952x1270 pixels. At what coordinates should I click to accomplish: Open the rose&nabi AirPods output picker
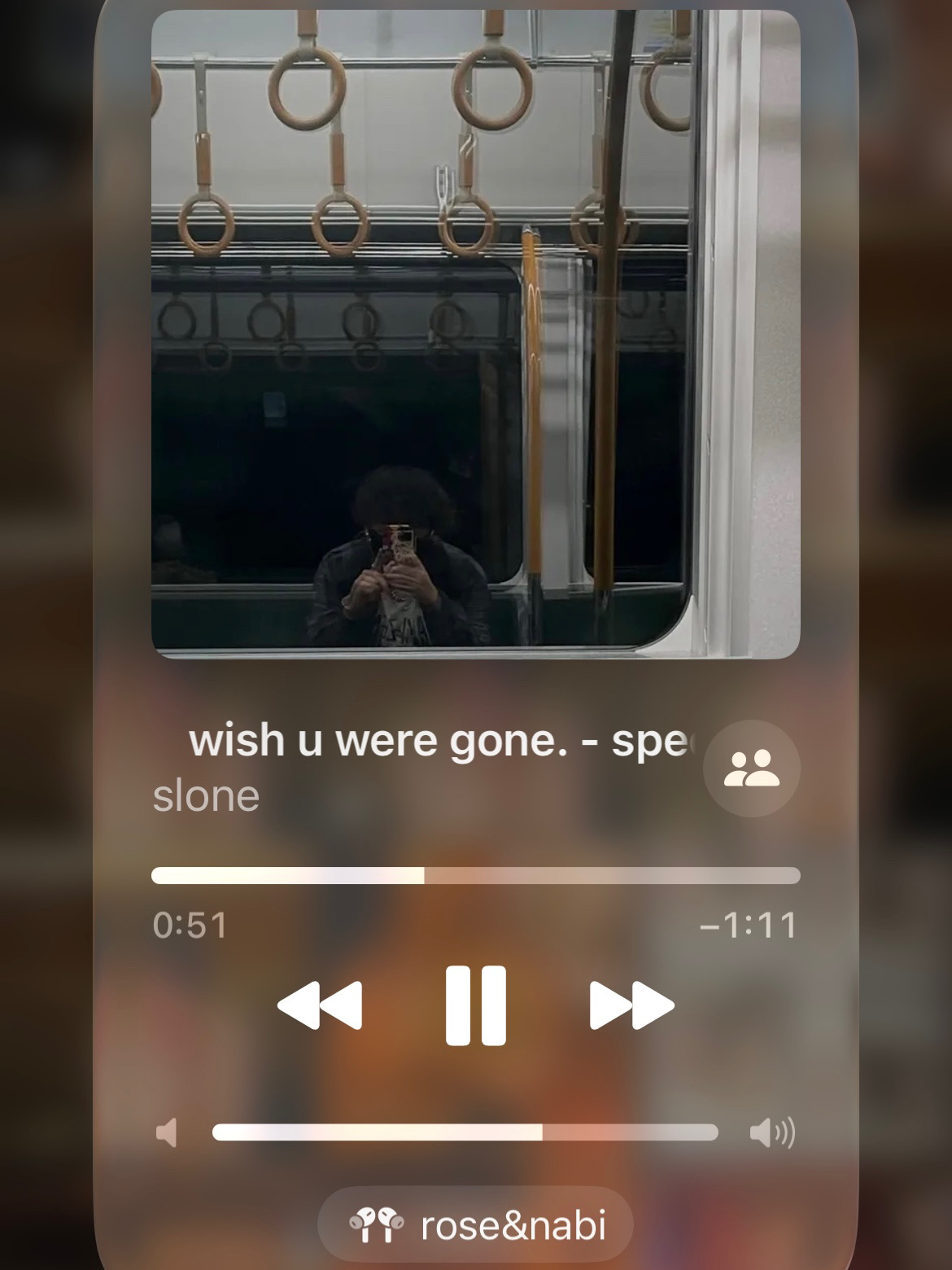click(x=476, y=1225)
